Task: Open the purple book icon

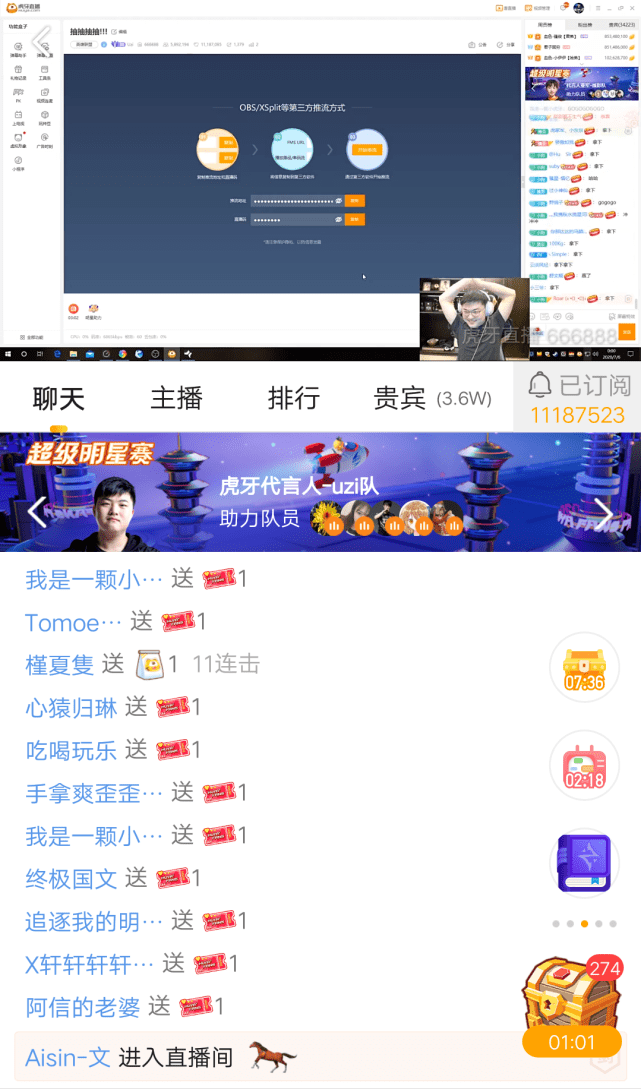Action: 583,863
